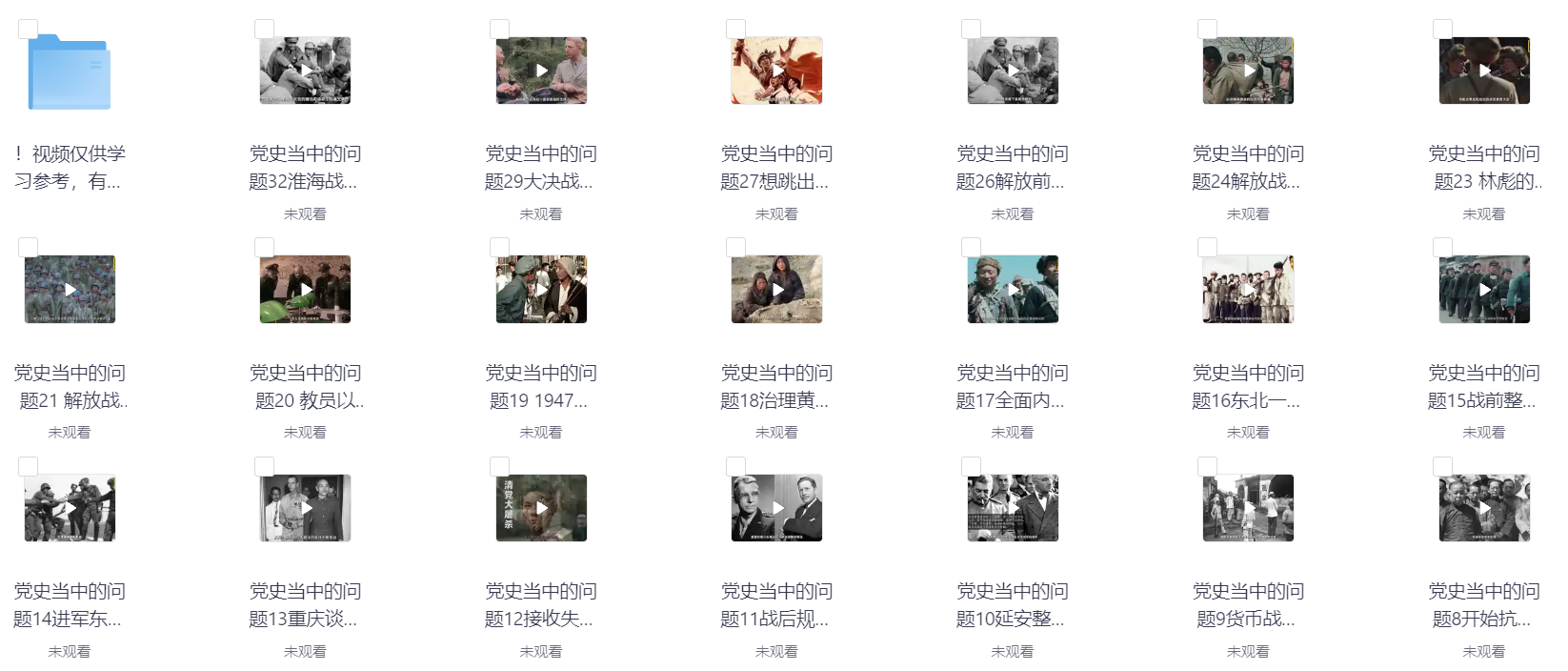Play video 题14进军东
Viewport: 1568px width, 671px height.
tap(70, 508)
